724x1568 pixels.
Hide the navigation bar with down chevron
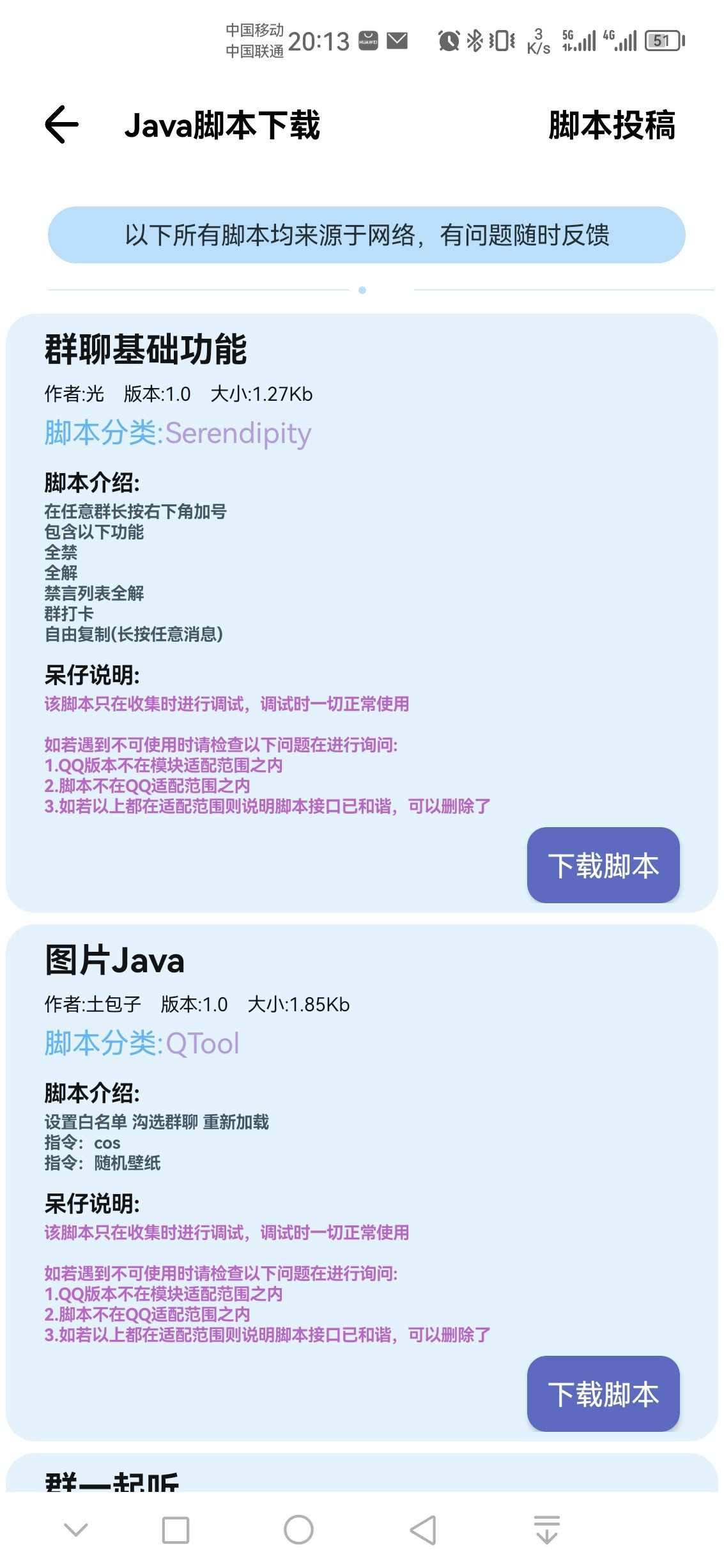(76, 1530)
